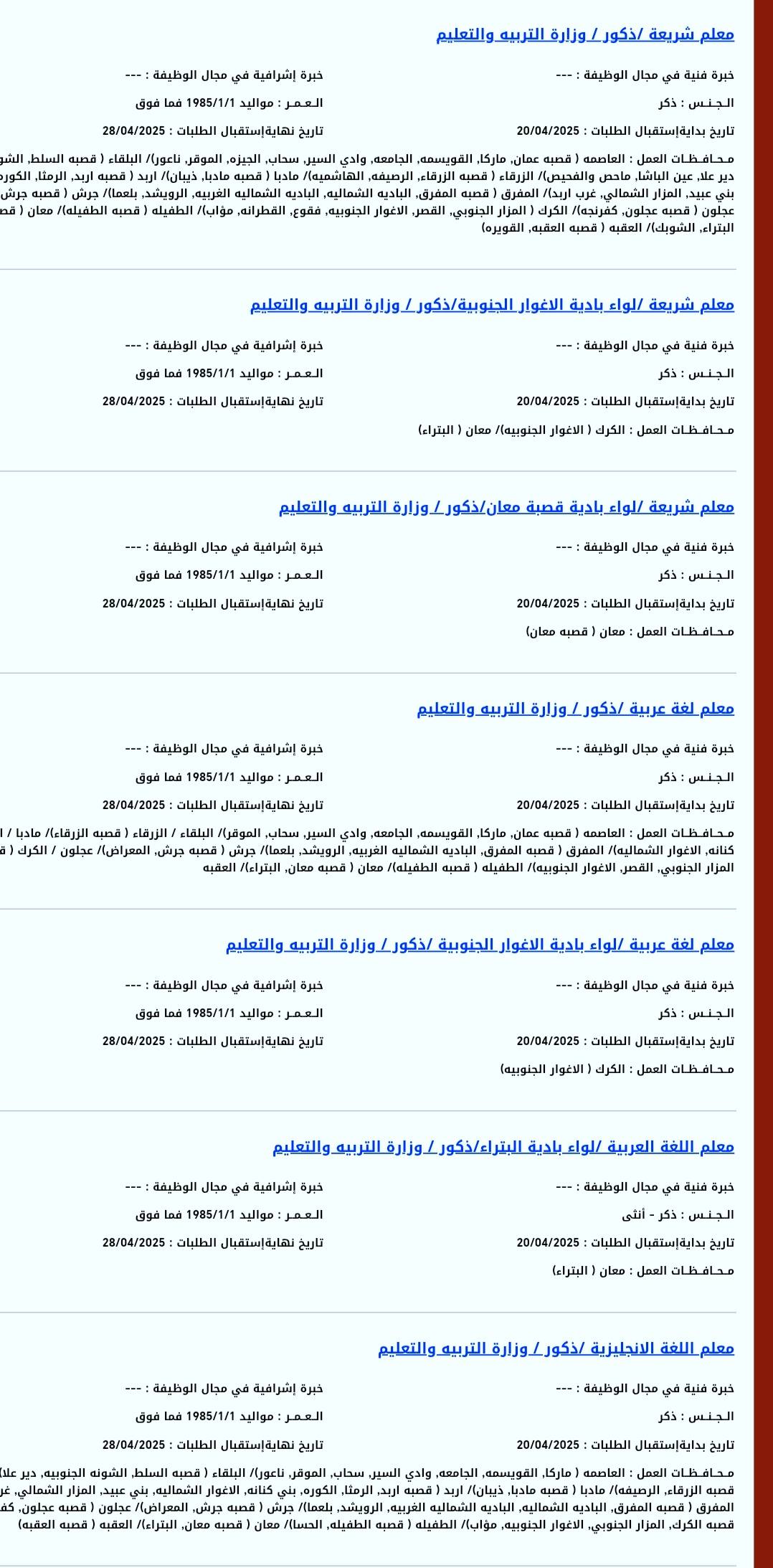This screenshot has height=1568, width=773.
Task: Open معلم لغة عربية لواء بادية الاغوار الجنوبية link
Action: 480,945
